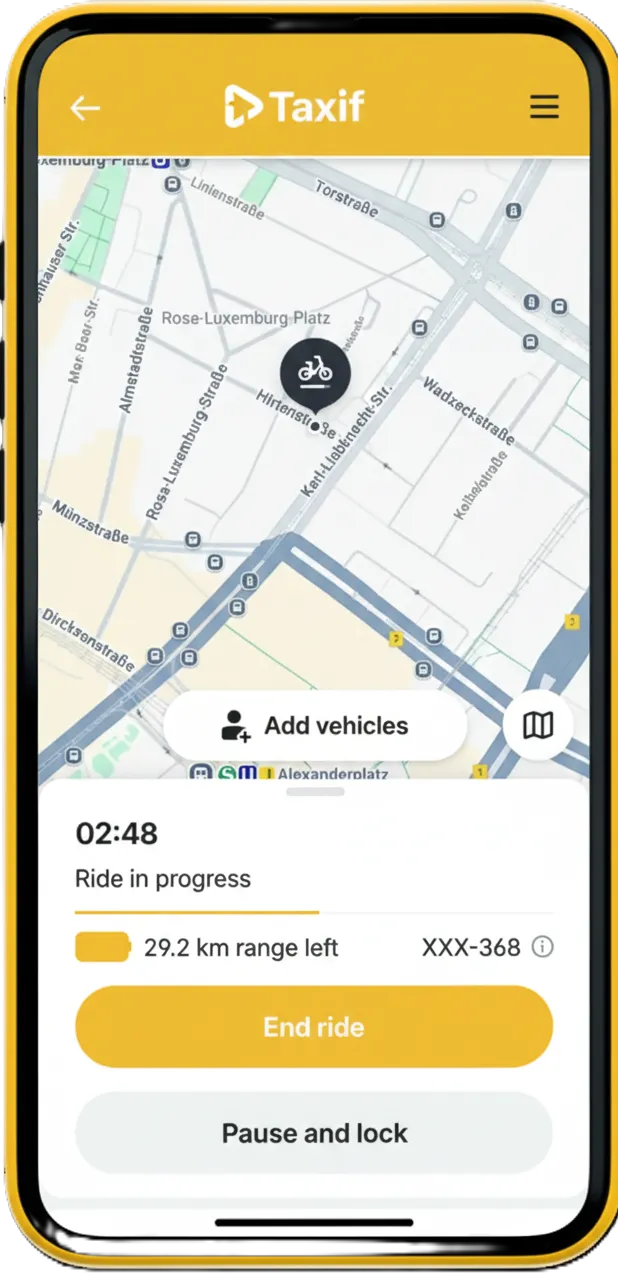
Task: Show info for vehicle XXX-368
Action: coord(542,947)
